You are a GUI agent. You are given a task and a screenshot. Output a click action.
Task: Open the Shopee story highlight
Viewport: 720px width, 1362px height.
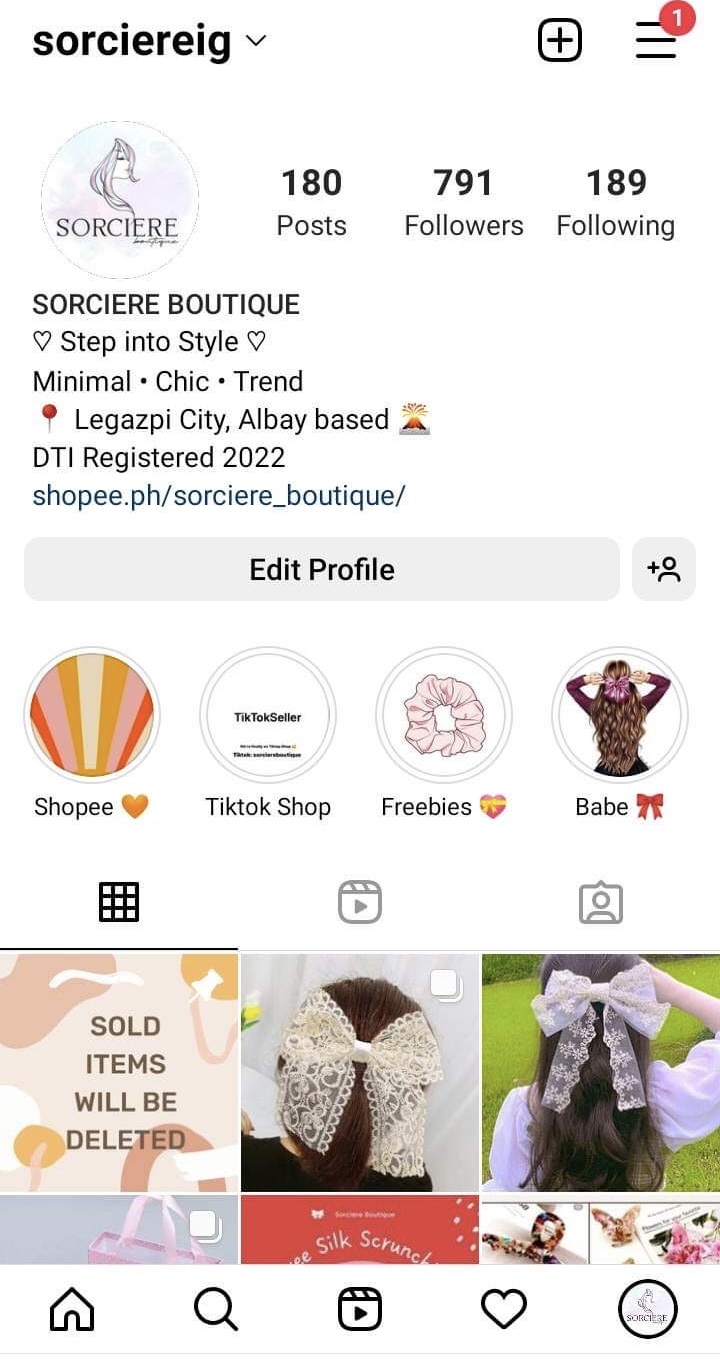click(x=91, y=715)
